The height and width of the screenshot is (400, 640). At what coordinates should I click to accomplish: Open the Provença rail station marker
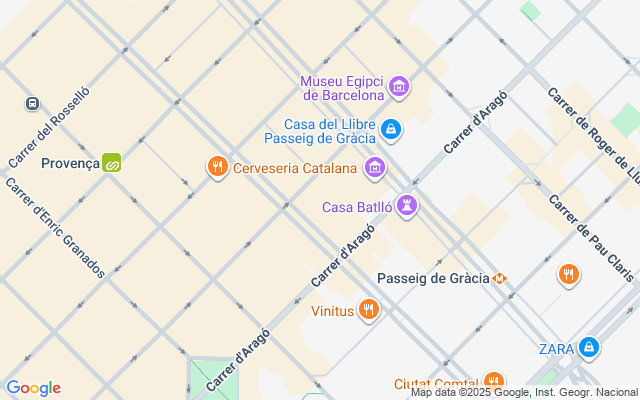pyautogui.click(x=111, y=163)
